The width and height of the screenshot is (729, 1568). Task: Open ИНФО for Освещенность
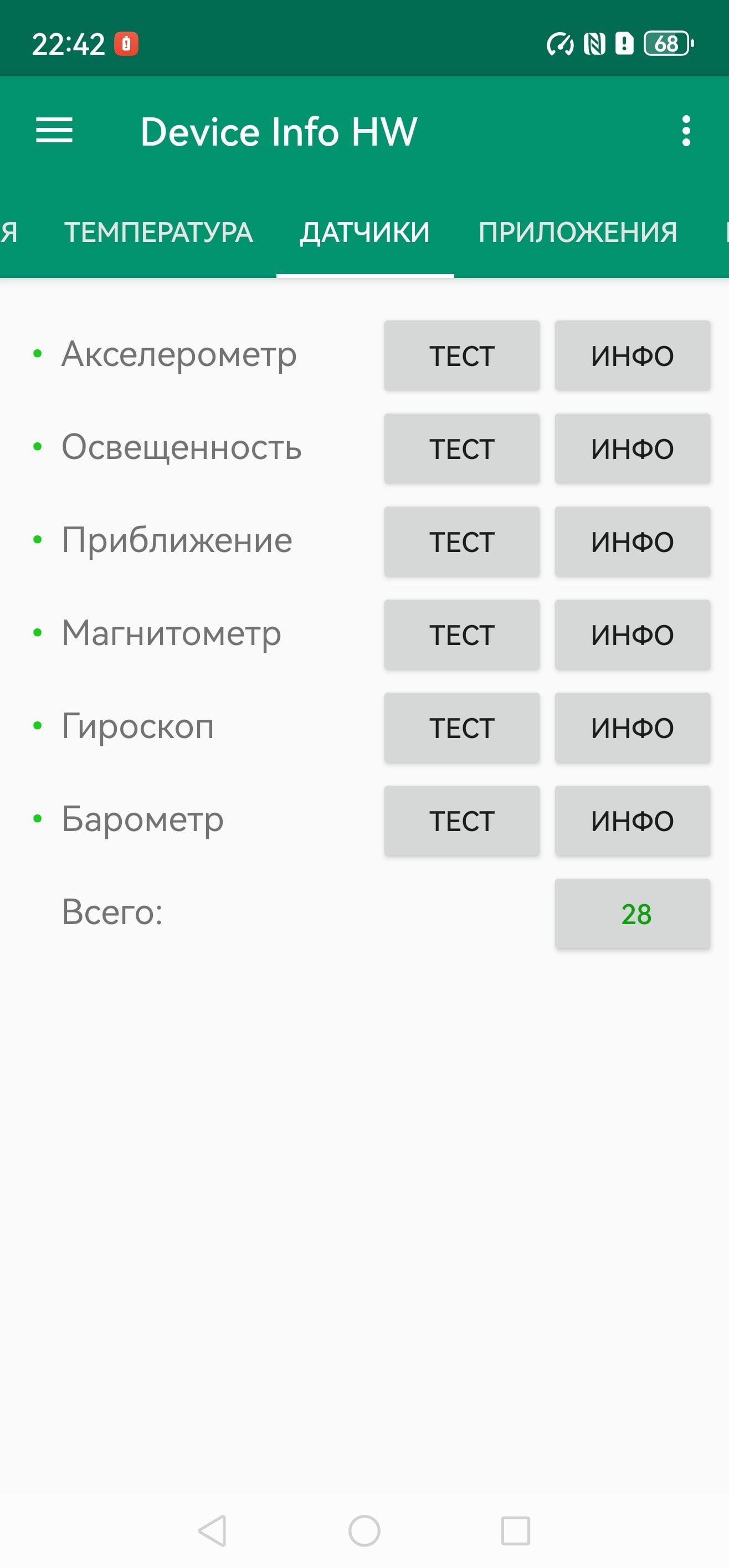click(632, 448)
